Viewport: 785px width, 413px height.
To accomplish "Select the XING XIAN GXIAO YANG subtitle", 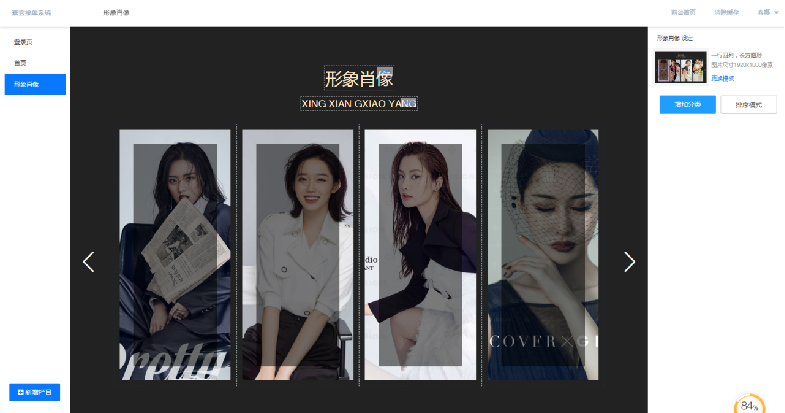I will point(358,103).
